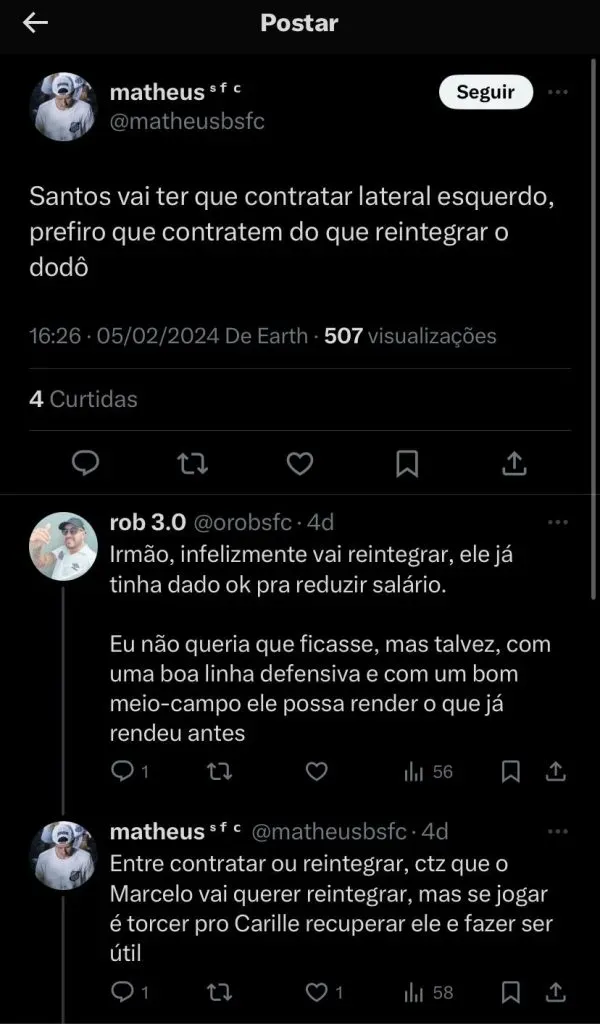
Task: Open overflow menu on matheus's reply
Action: 559,831
